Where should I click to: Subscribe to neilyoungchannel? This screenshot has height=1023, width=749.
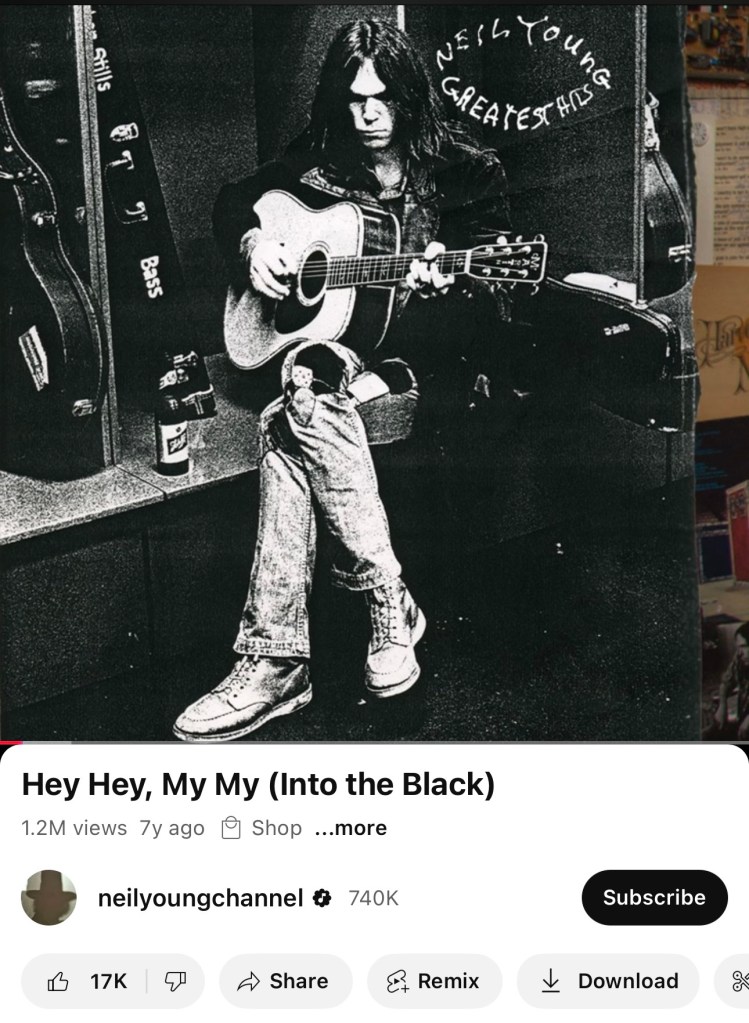coord(654,897)
